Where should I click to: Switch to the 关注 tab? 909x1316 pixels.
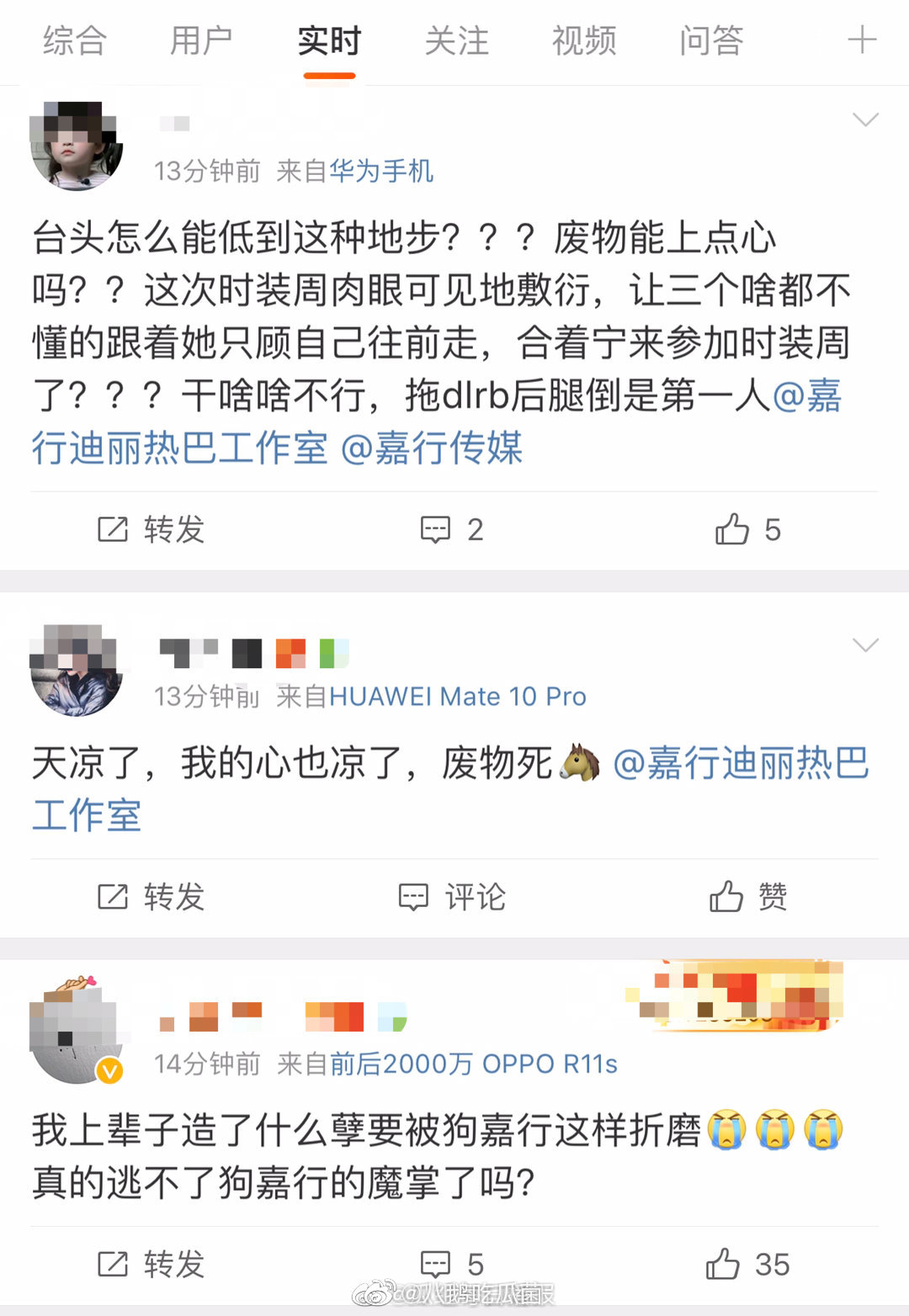tap(456, 40)
